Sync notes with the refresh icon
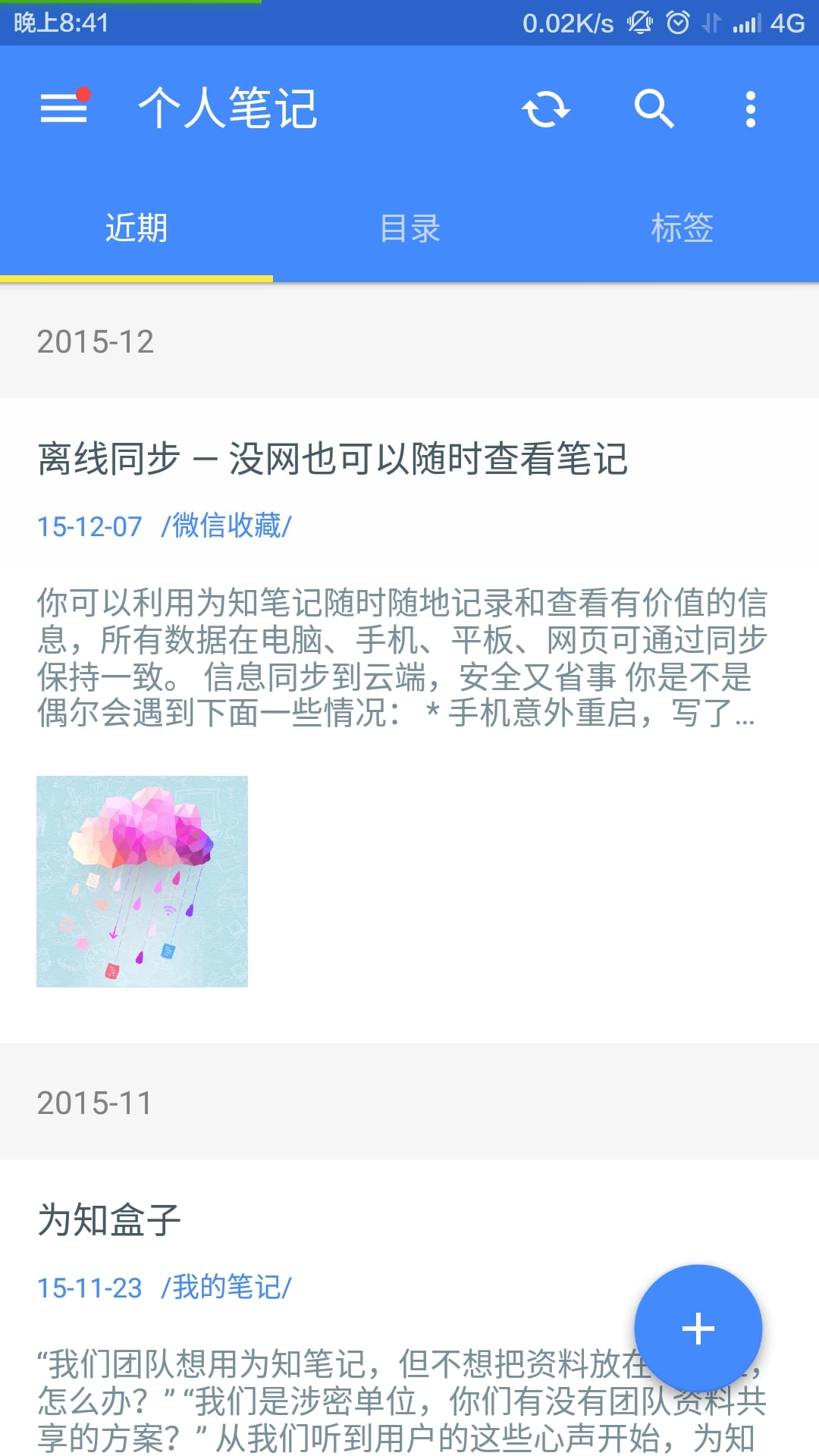Viewport: 819px width, 1456px height. pos(545,109)
